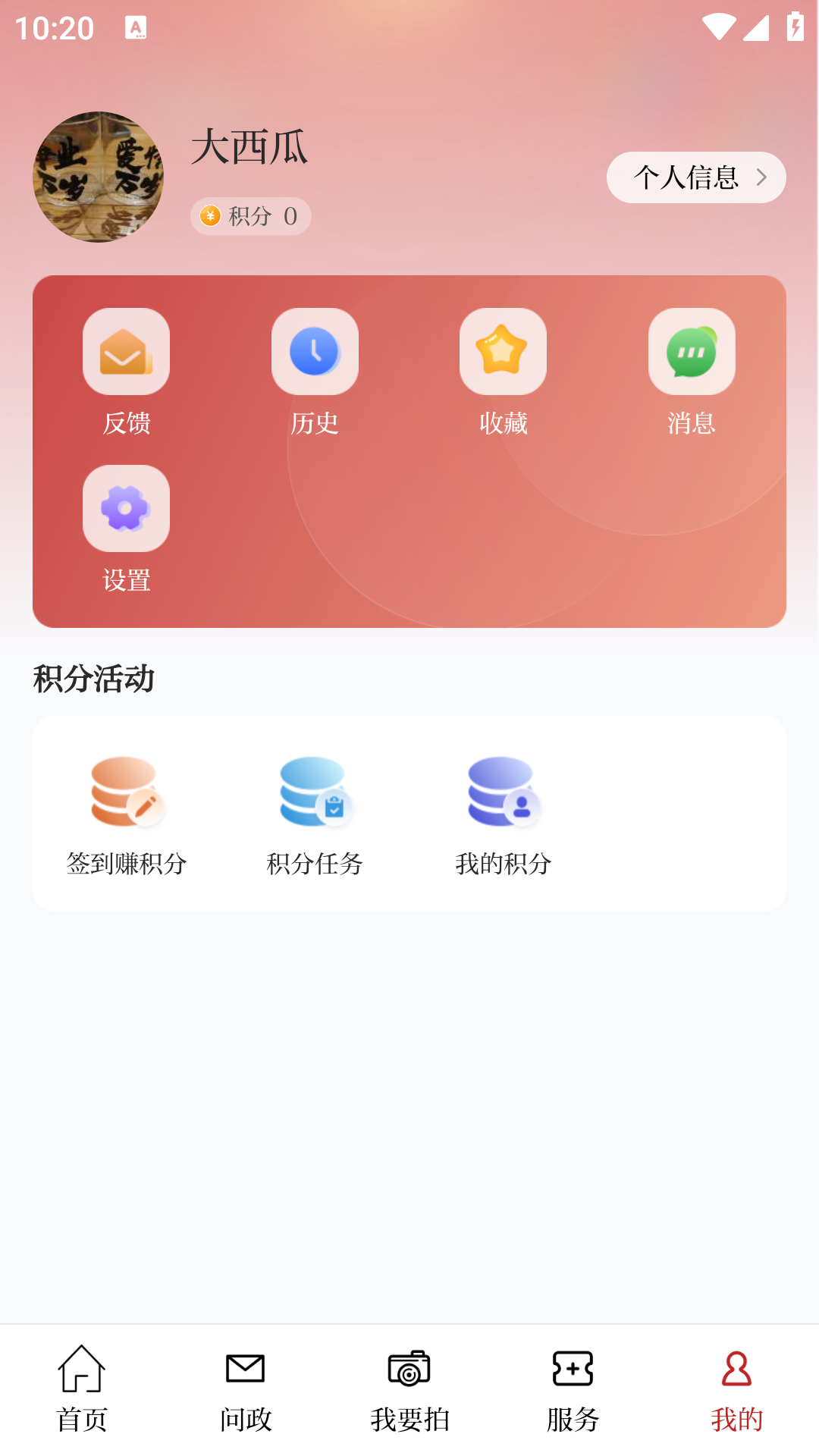Screen dimensions: 819x1456
Task: Click the home icon above 首页
Action: click(x=80, y=1373)
